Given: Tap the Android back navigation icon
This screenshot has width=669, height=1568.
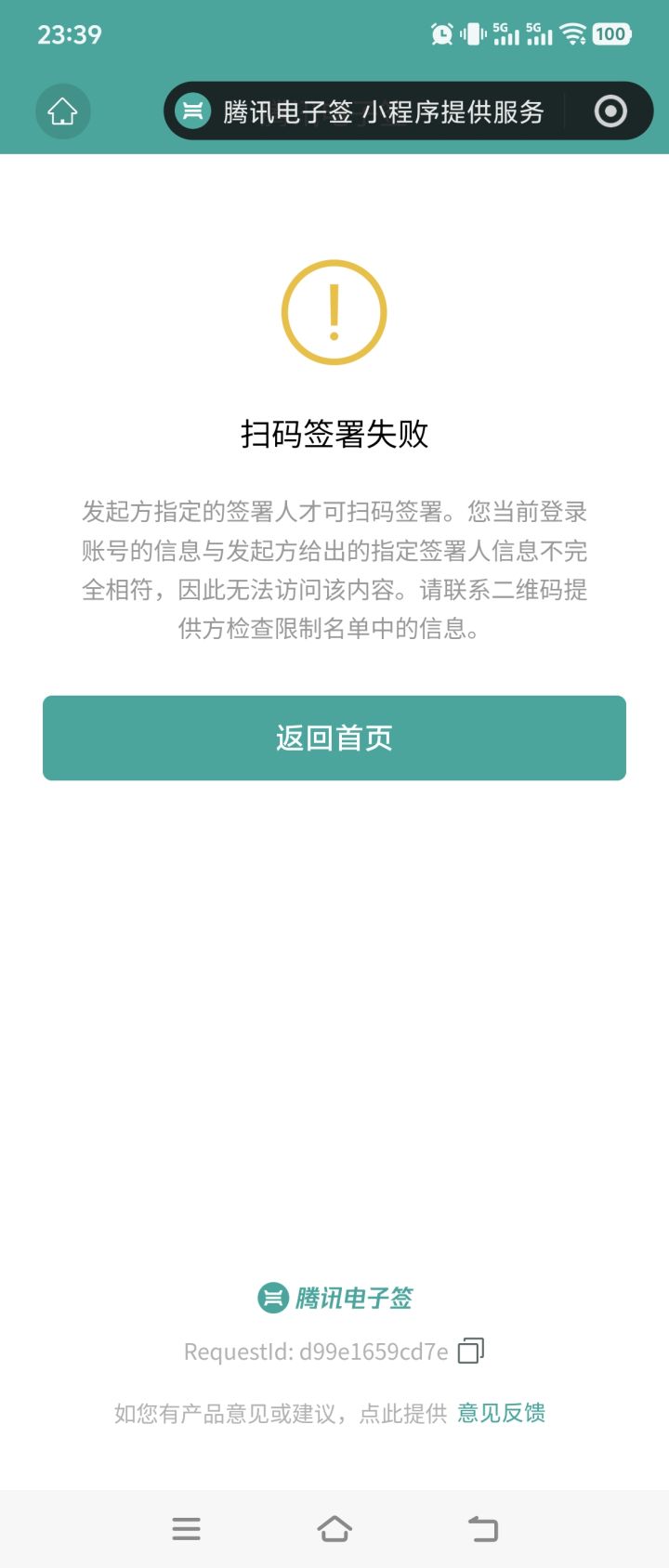Looking at the screenshot, I should tap(481, 1527).
